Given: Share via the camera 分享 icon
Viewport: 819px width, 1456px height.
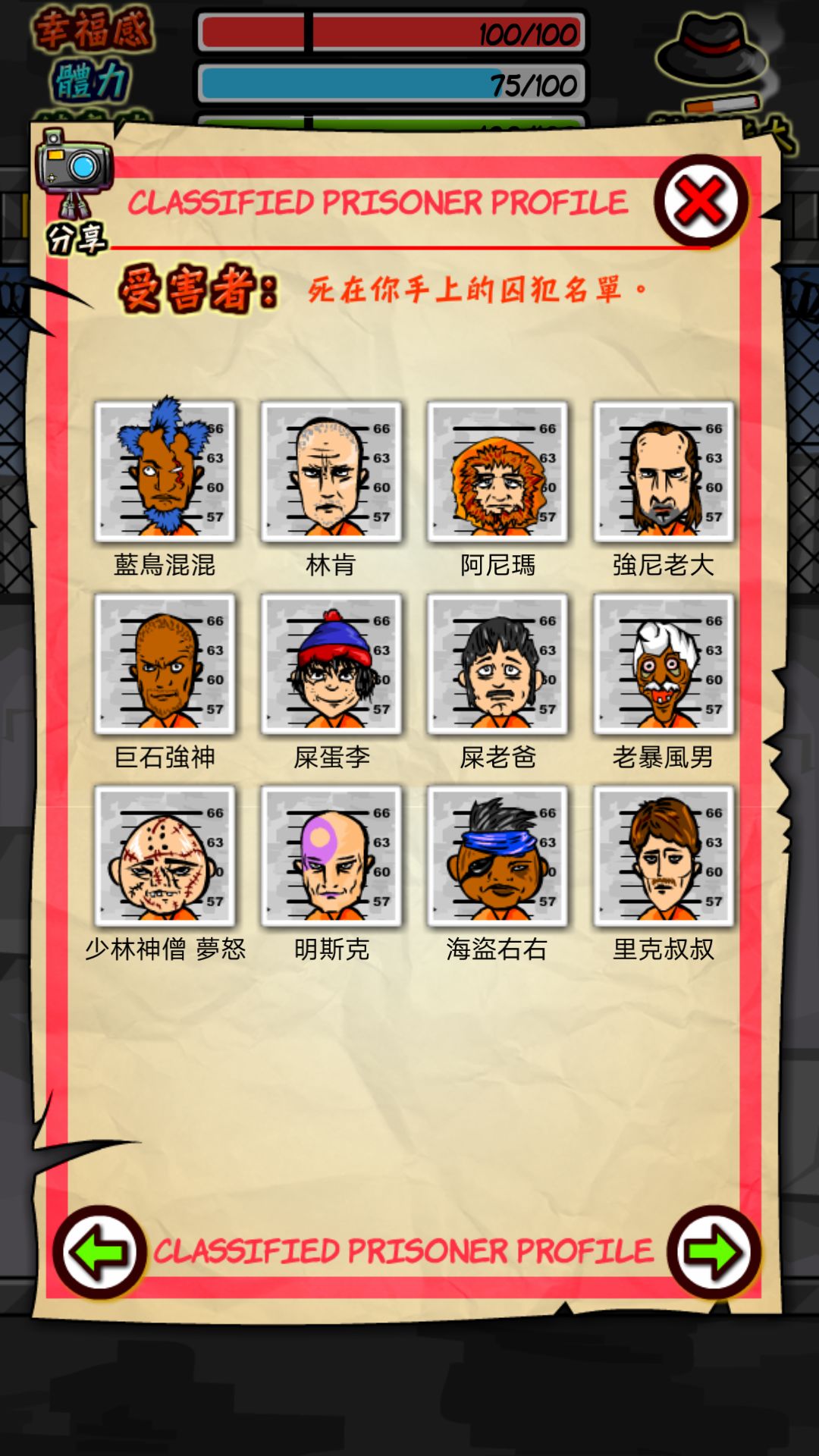Looking at the screenshot, I should tap(75, 192).
